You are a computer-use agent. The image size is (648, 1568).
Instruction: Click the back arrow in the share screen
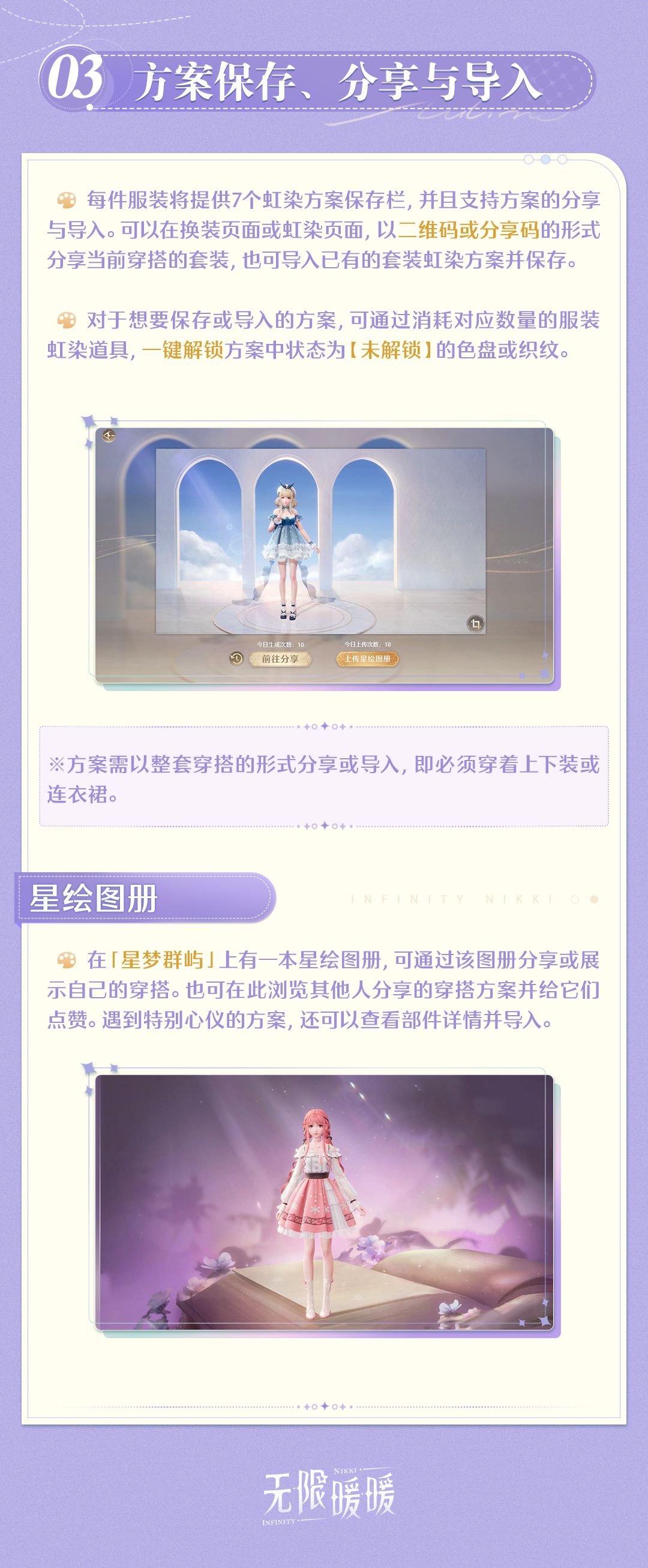[x=109, y=436]
